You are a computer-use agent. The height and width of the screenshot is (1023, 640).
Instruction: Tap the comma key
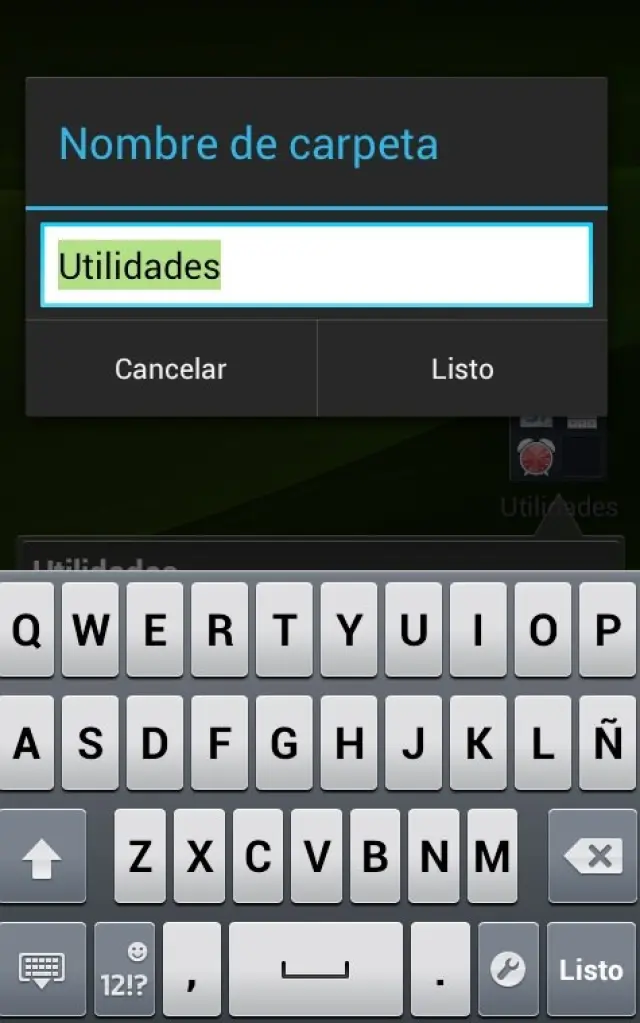pyautogui.click(x=191, y=970)
